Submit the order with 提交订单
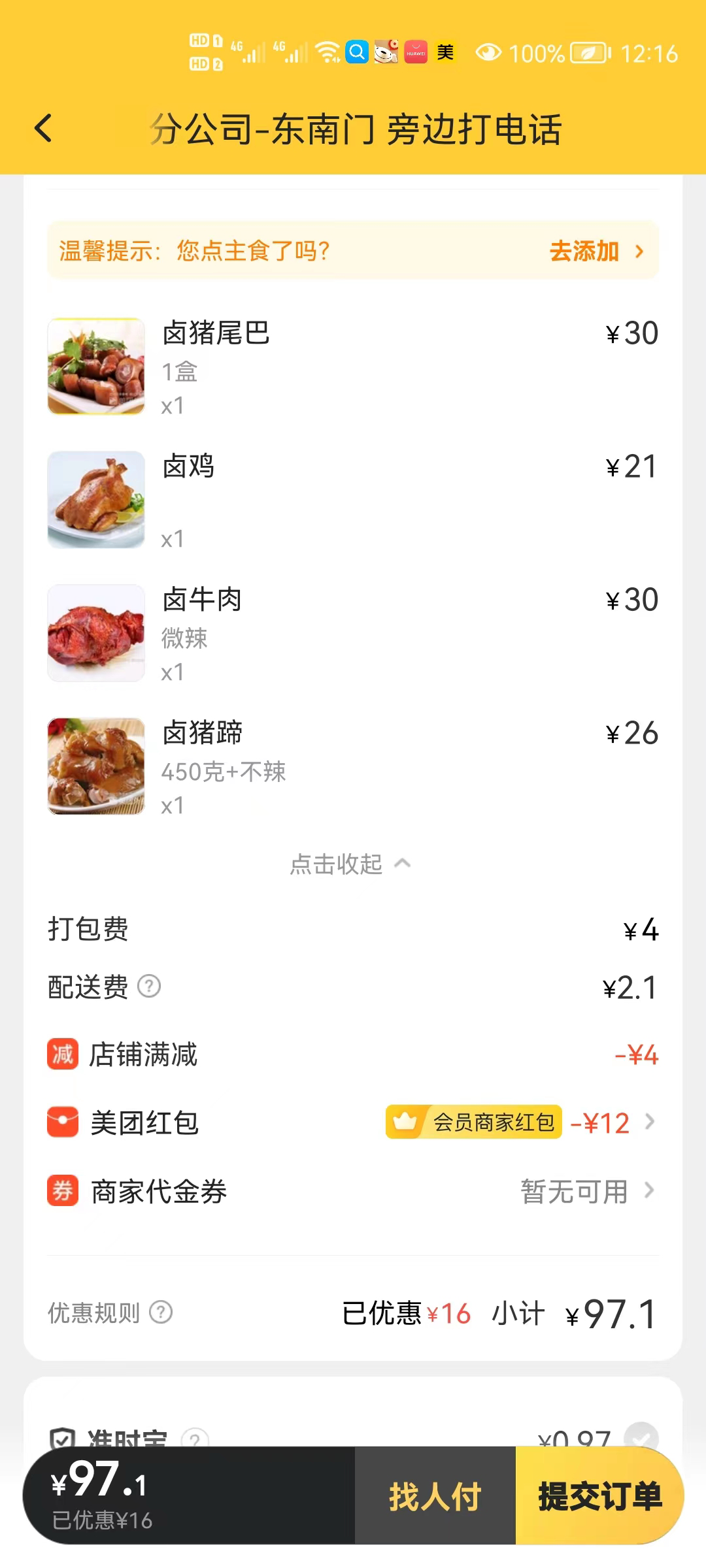Screen dimensions: 706x1568 599,1496
